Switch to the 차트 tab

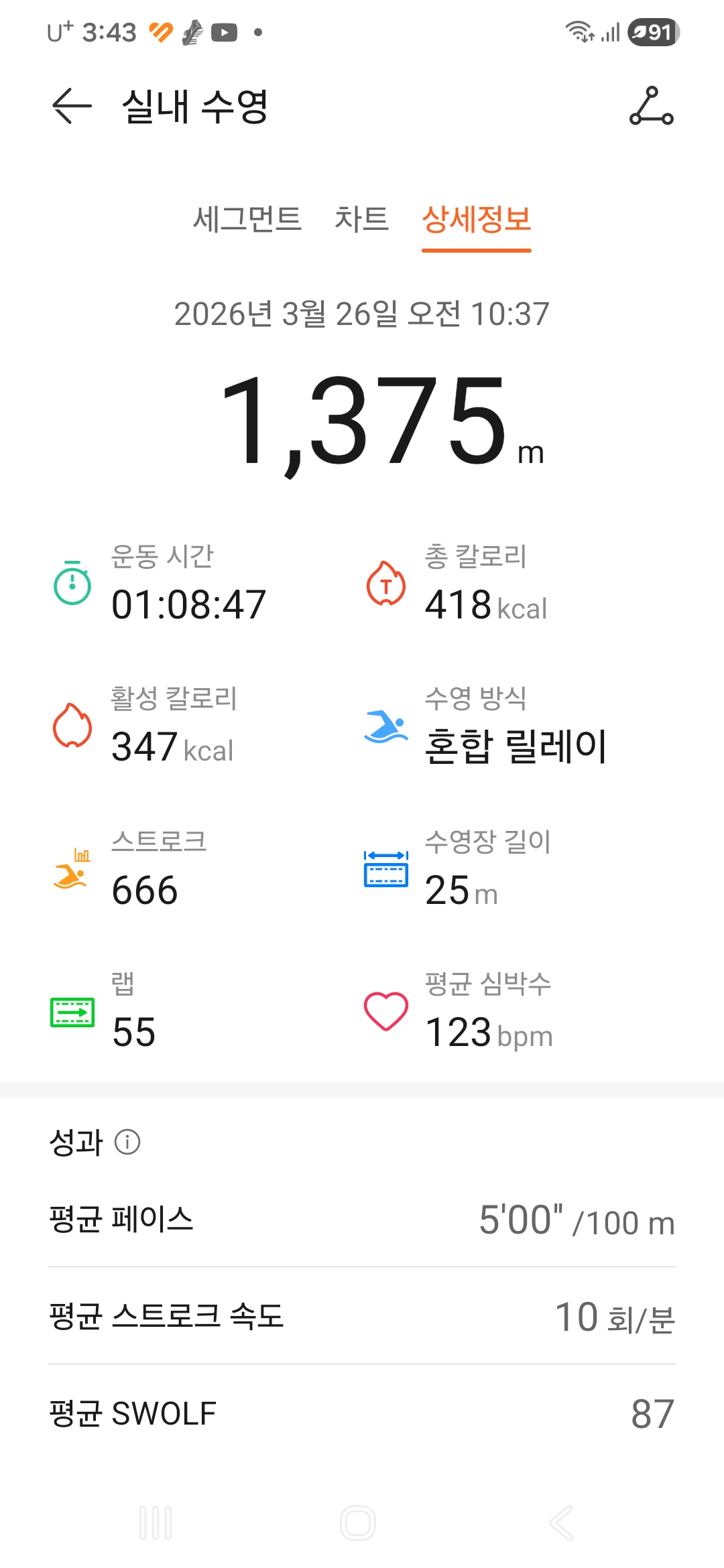361,219
